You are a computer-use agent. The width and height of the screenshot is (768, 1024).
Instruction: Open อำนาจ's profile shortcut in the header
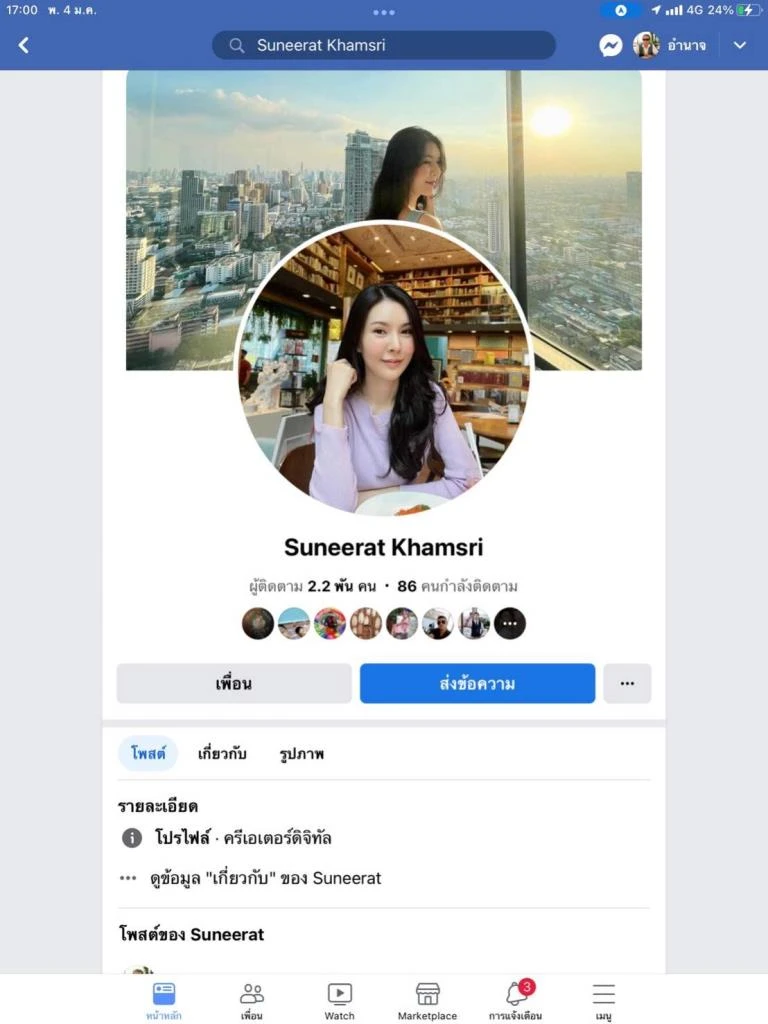click(x=670, y=45)
